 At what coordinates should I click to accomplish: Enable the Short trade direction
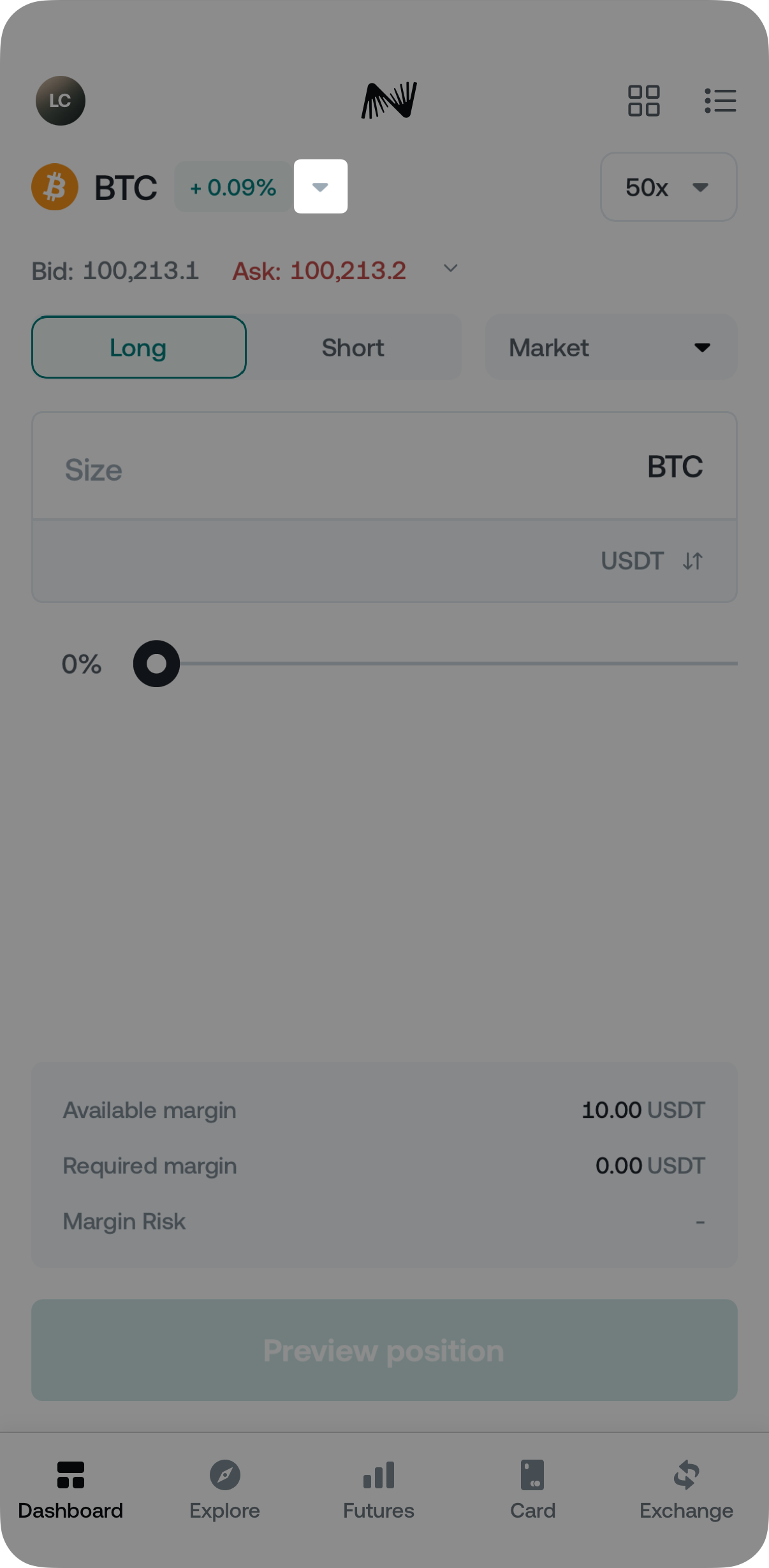click(353, 347)
